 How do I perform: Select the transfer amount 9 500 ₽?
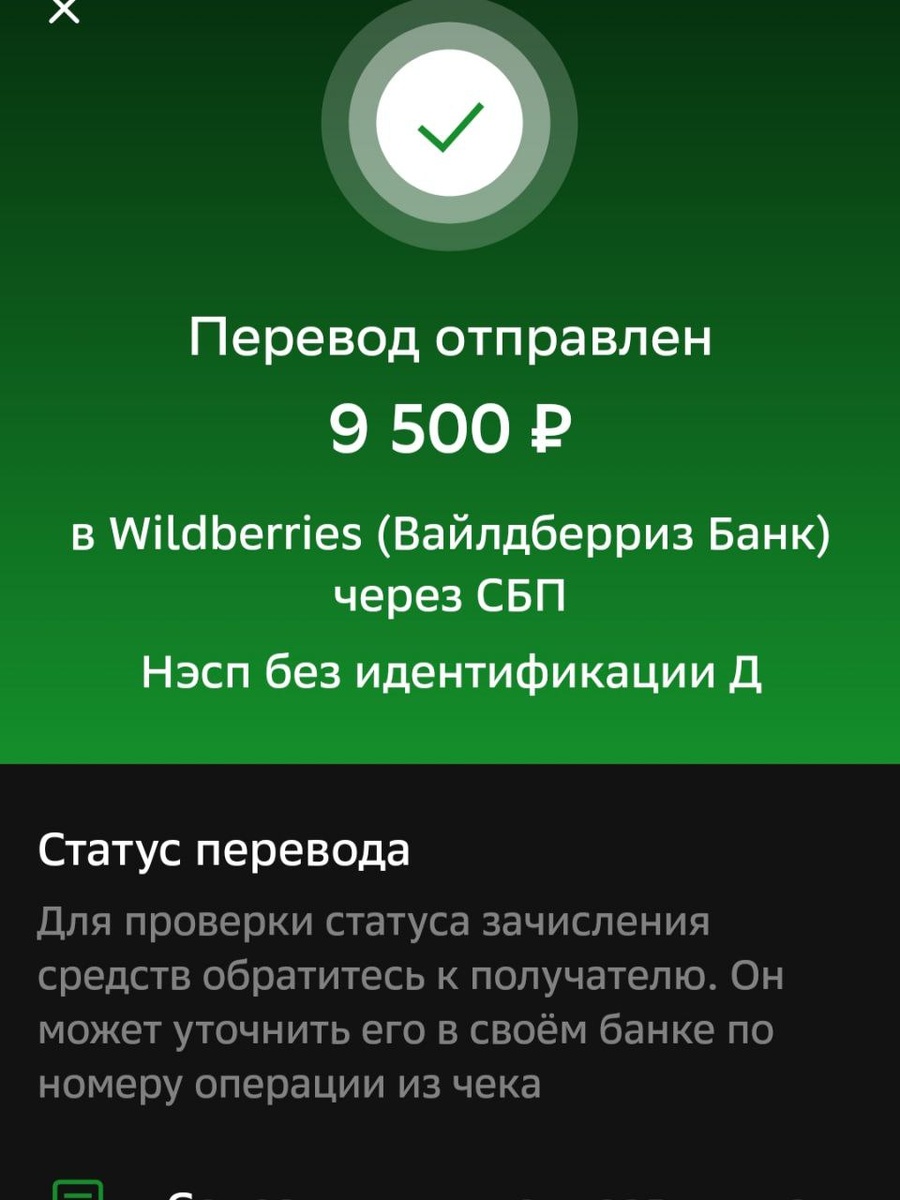click(450, 428)
